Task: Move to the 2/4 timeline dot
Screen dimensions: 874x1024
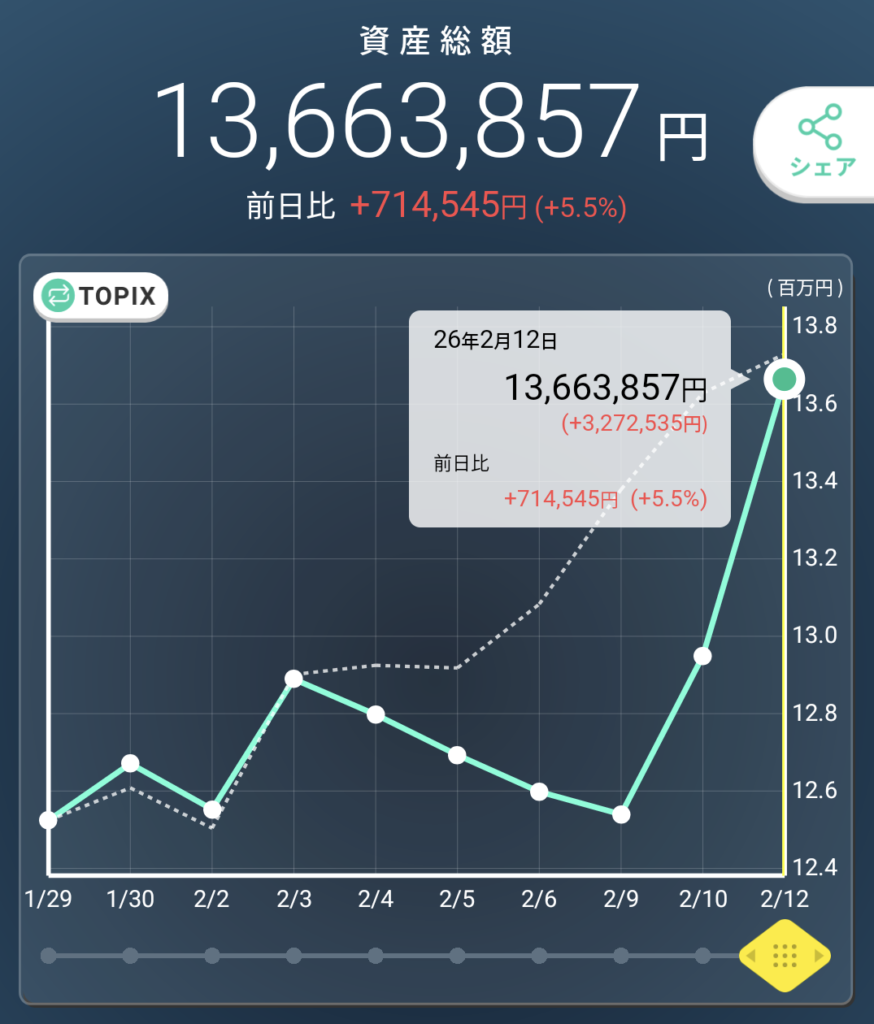Action: [376, 956]
